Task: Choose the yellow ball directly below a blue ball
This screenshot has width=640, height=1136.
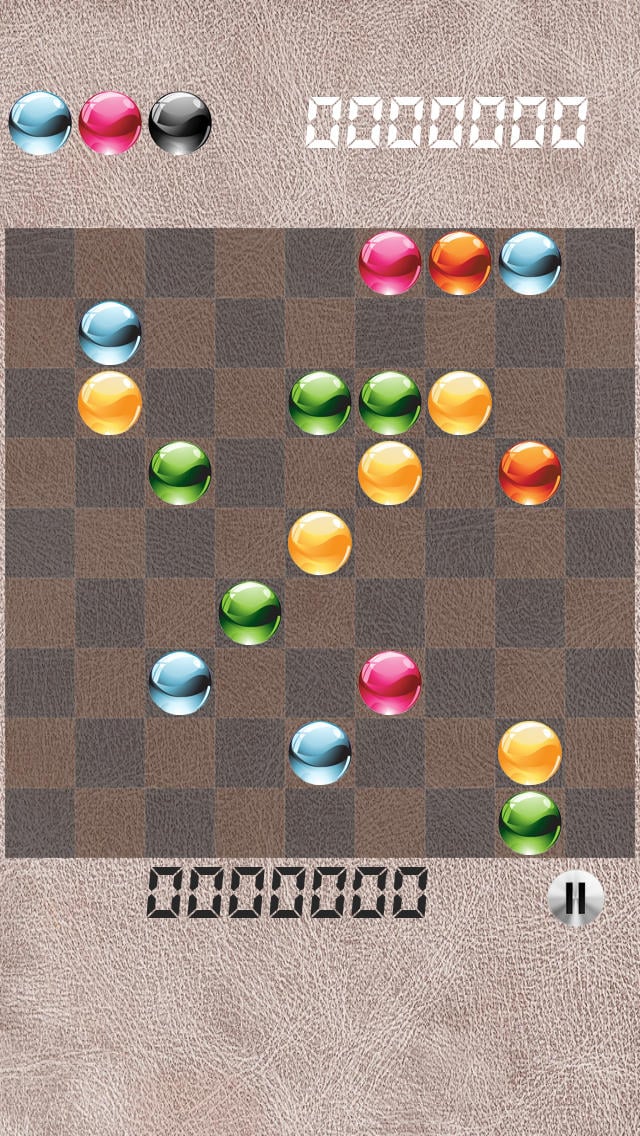Action: 109,403
